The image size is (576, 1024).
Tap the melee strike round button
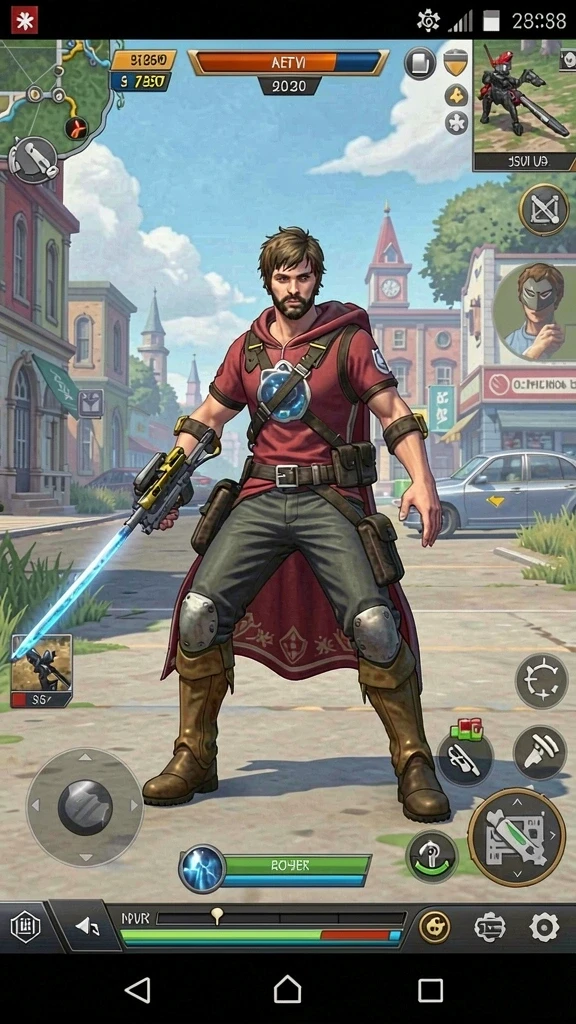[x=539, y=752]
